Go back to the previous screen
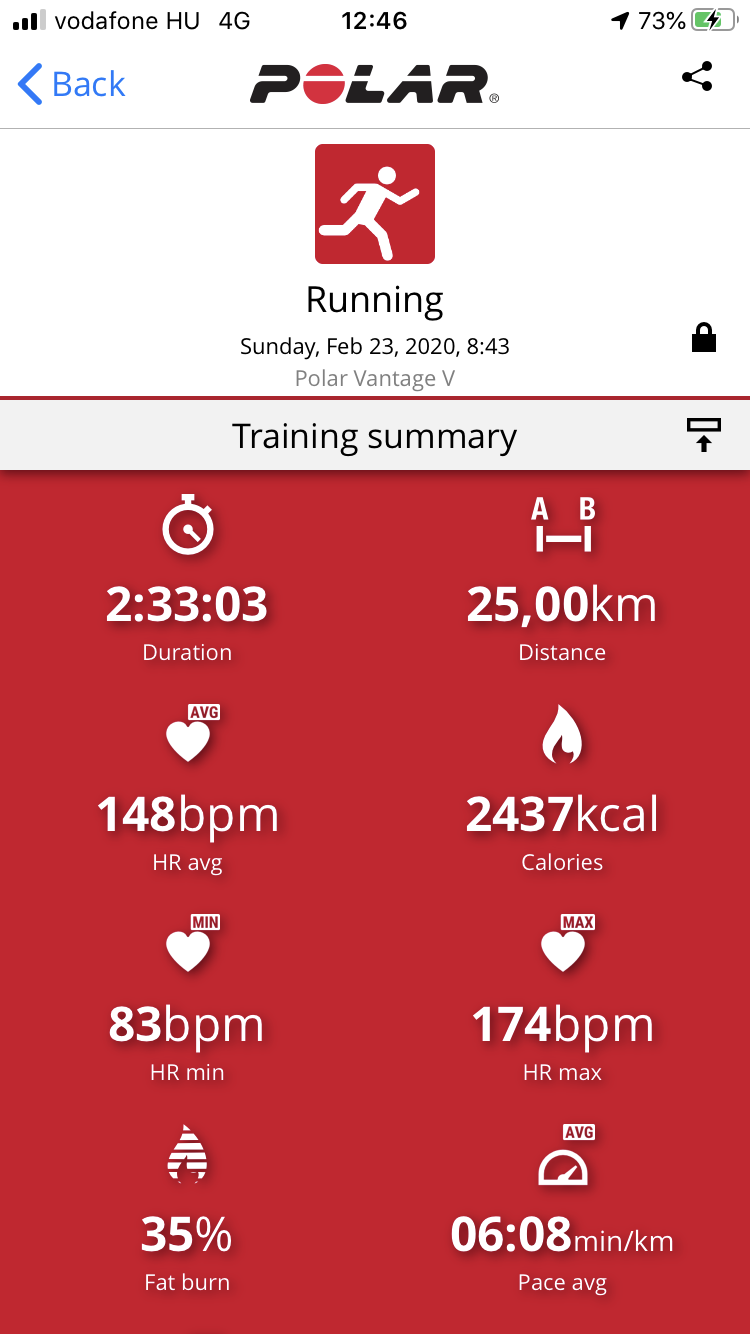The height and width of the screenshot is (1334, 750). click(71, 84)
